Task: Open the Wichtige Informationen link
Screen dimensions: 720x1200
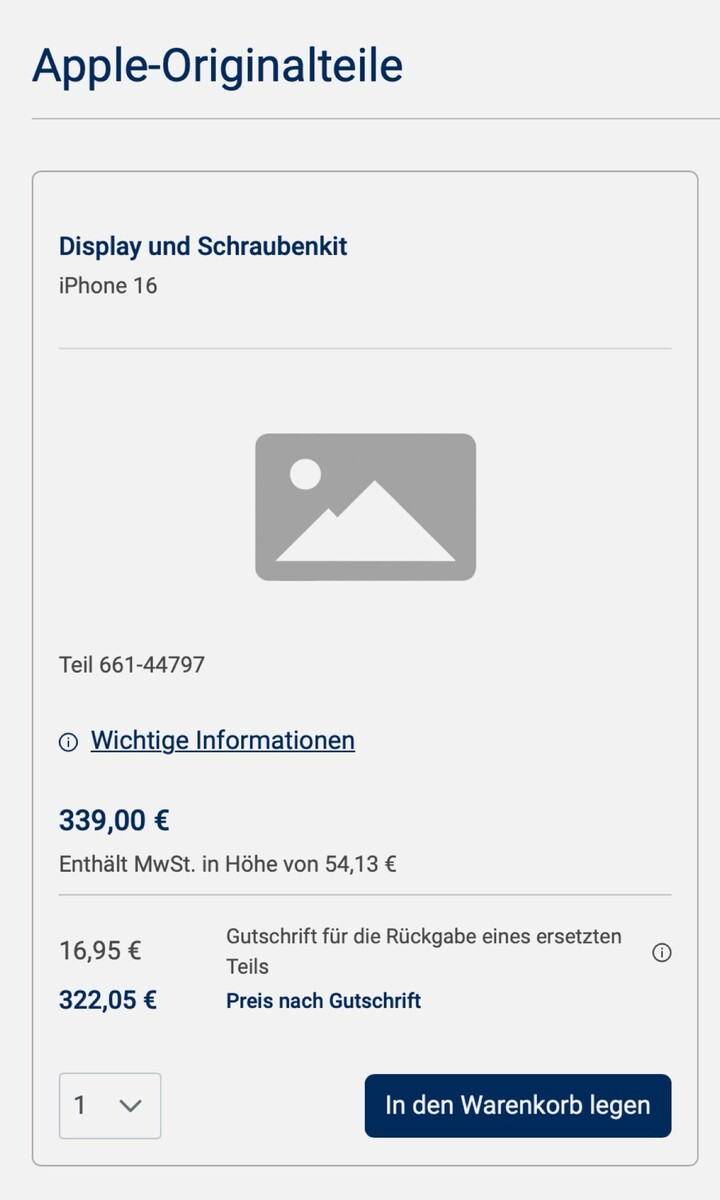Action: pos(222,741)
